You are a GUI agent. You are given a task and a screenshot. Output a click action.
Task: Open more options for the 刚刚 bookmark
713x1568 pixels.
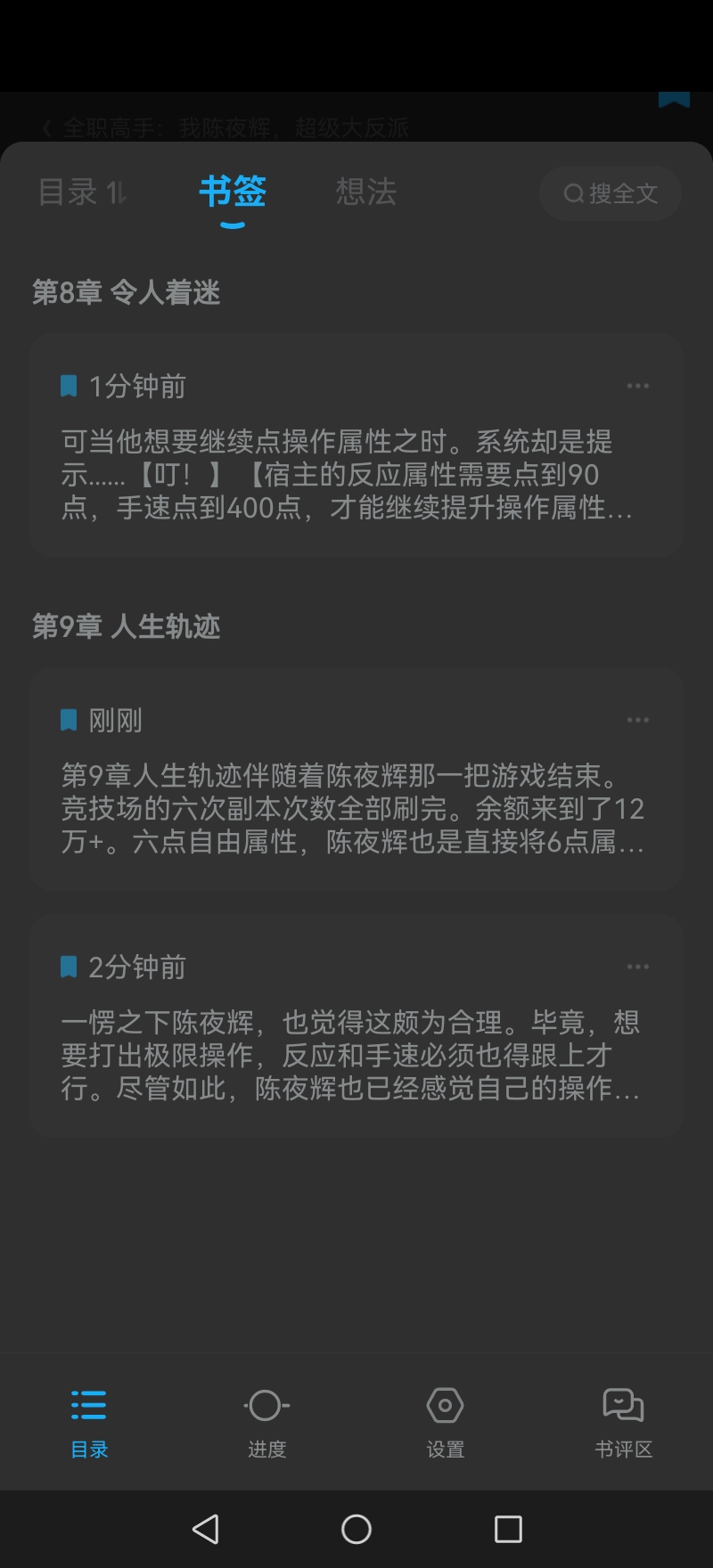637,720
